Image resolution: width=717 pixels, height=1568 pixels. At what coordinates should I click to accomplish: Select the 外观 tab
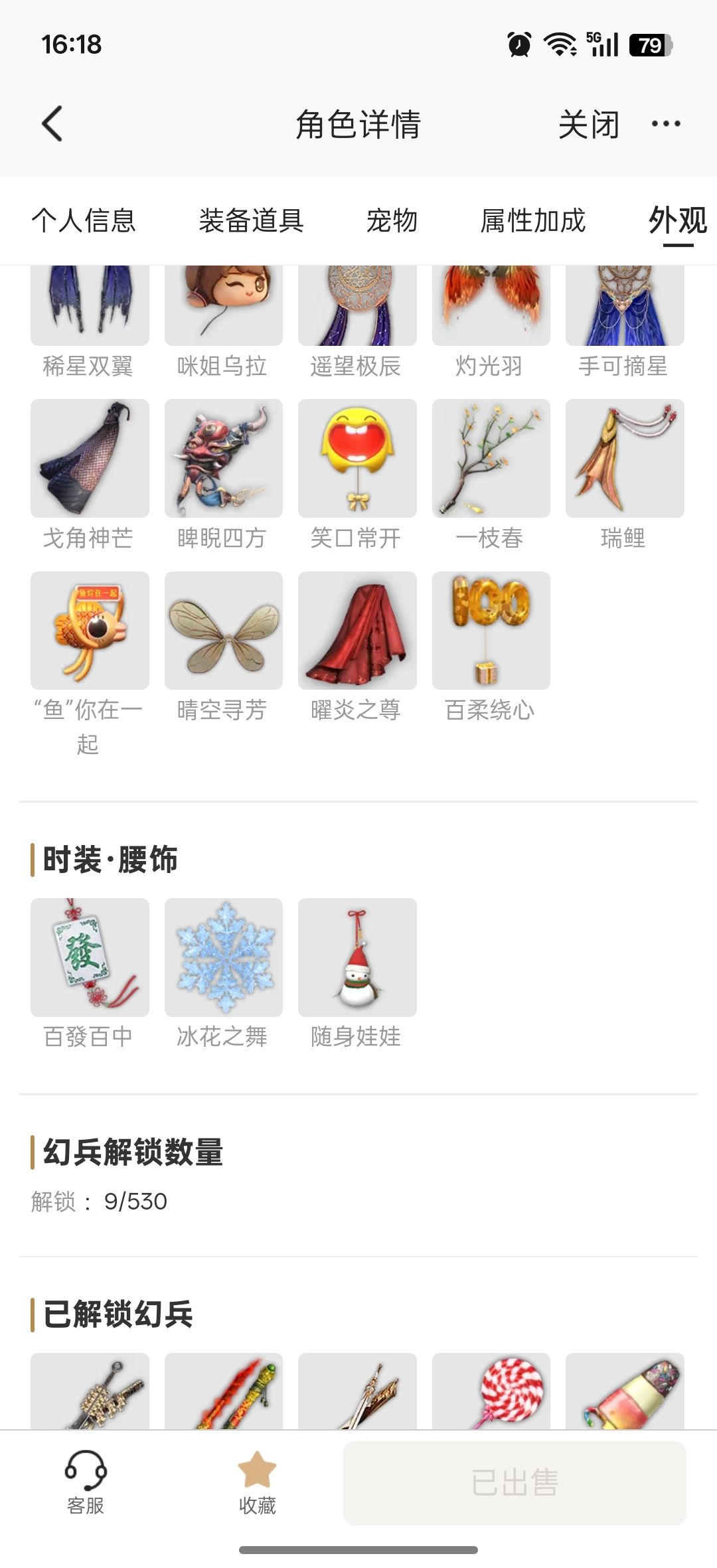point(677,220)
